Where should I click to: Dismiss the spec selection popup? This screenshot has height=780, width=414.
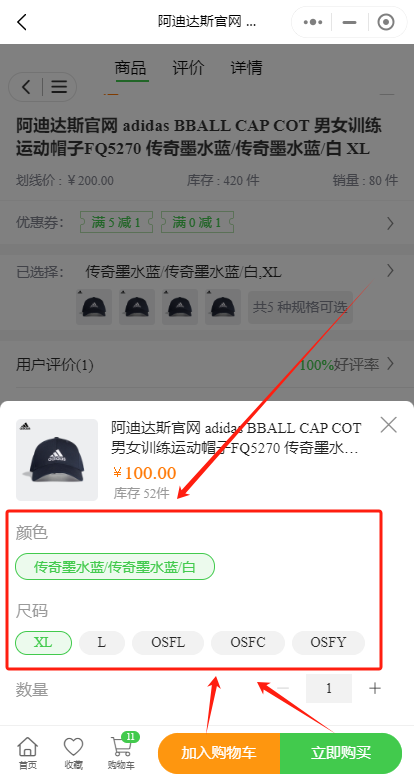389,425
